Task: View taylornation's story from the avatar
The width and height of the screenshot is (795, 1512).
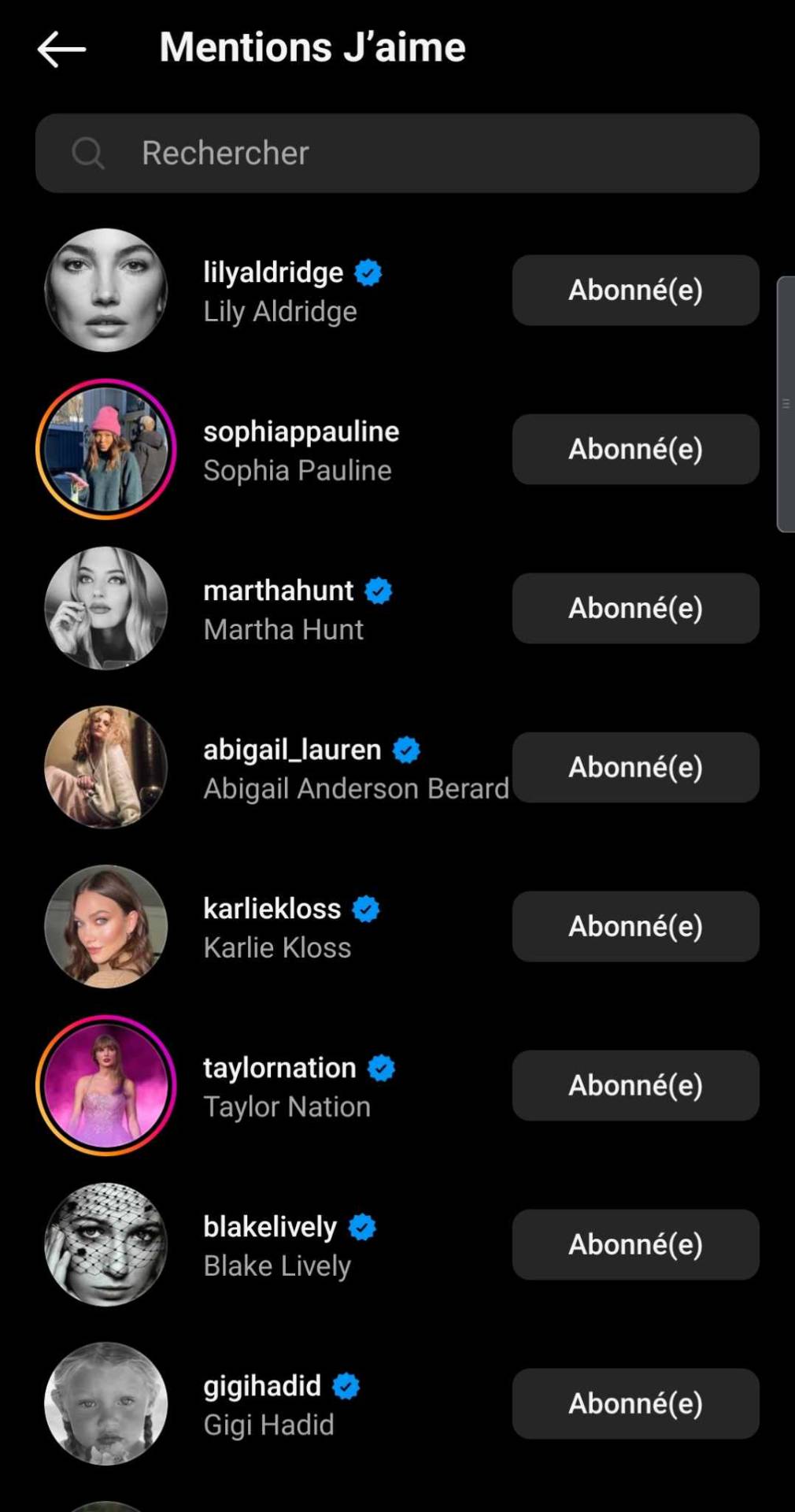Action: pos(106,1085)
